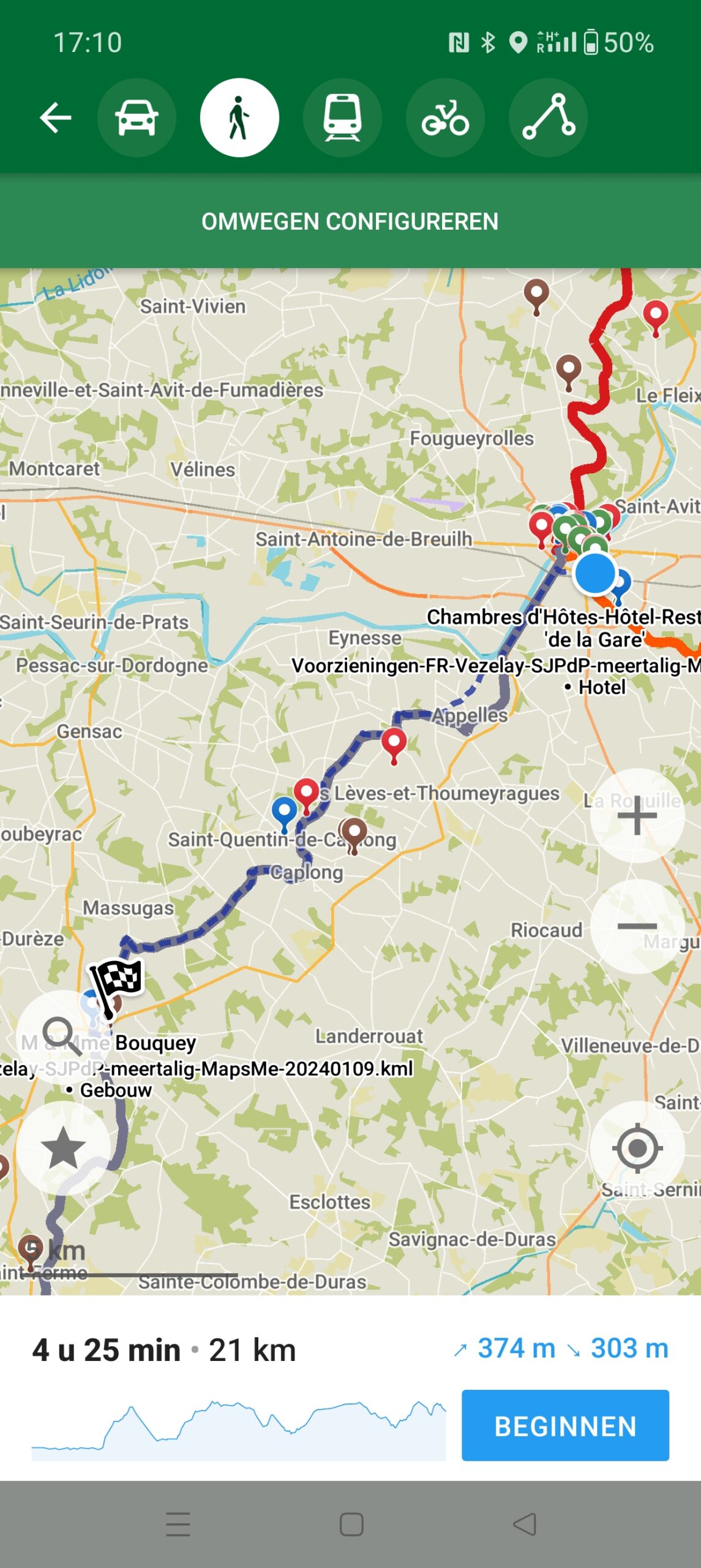Image resolution: width=701 pixels, height=1568 pixels.
Task: Open the system recent apps menu
Action: click(178, 1524)
